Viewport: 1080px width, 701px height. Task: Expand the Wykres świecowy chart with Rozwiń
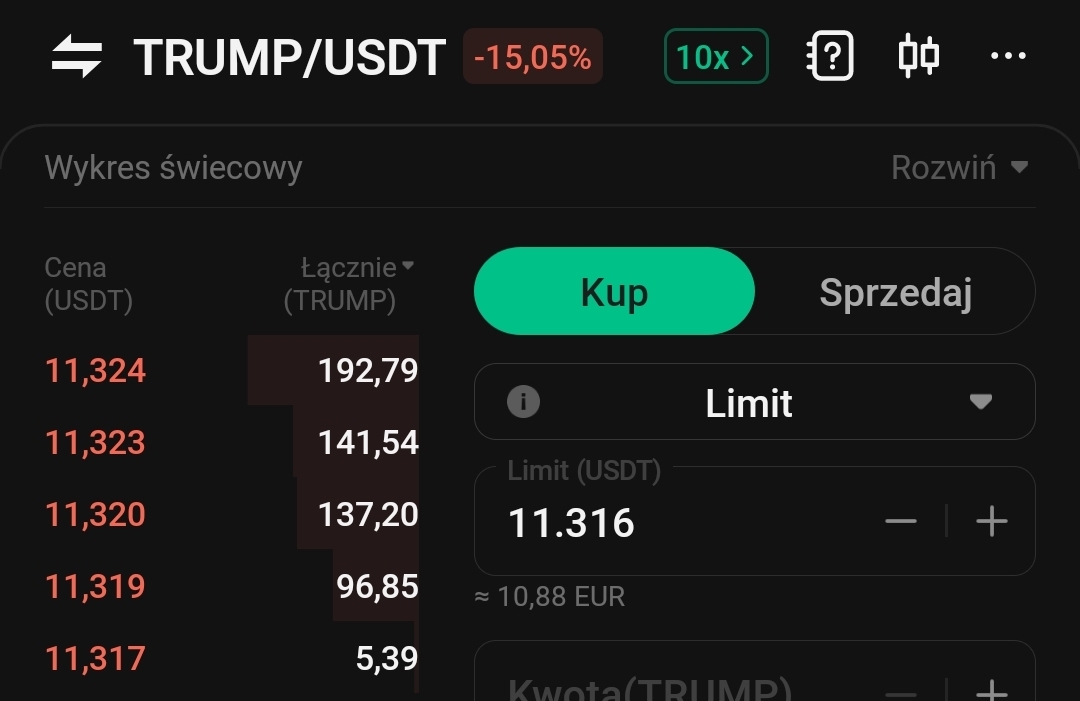point(958,167)
